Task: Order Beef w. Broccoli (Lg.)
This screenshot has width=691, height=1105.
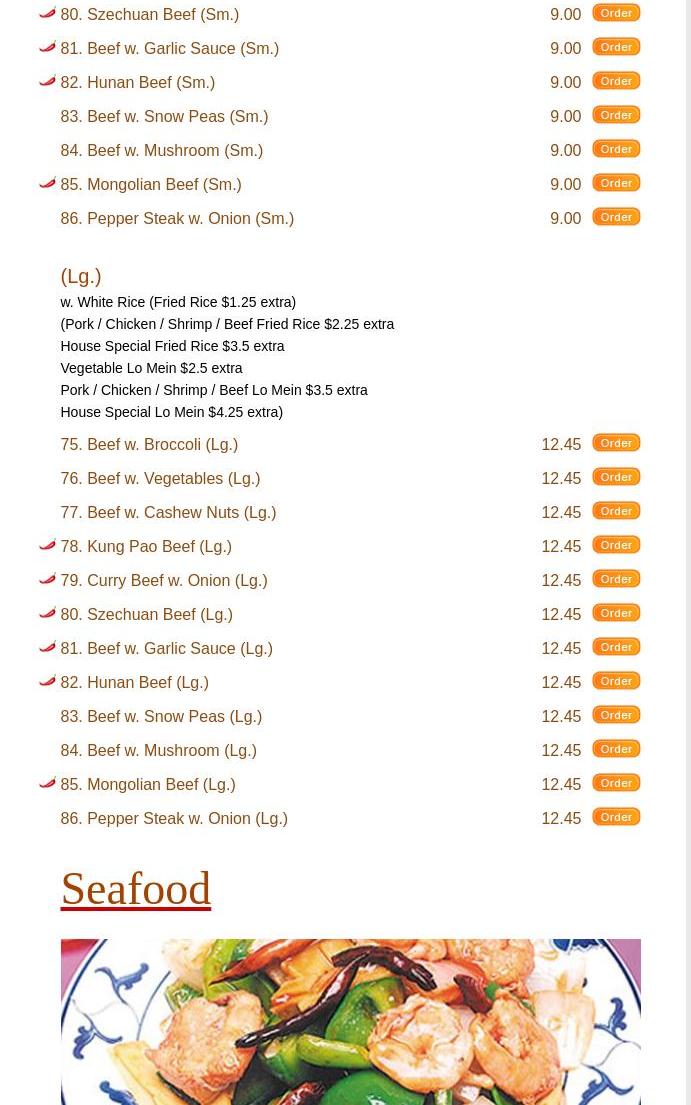Action: 616,443
